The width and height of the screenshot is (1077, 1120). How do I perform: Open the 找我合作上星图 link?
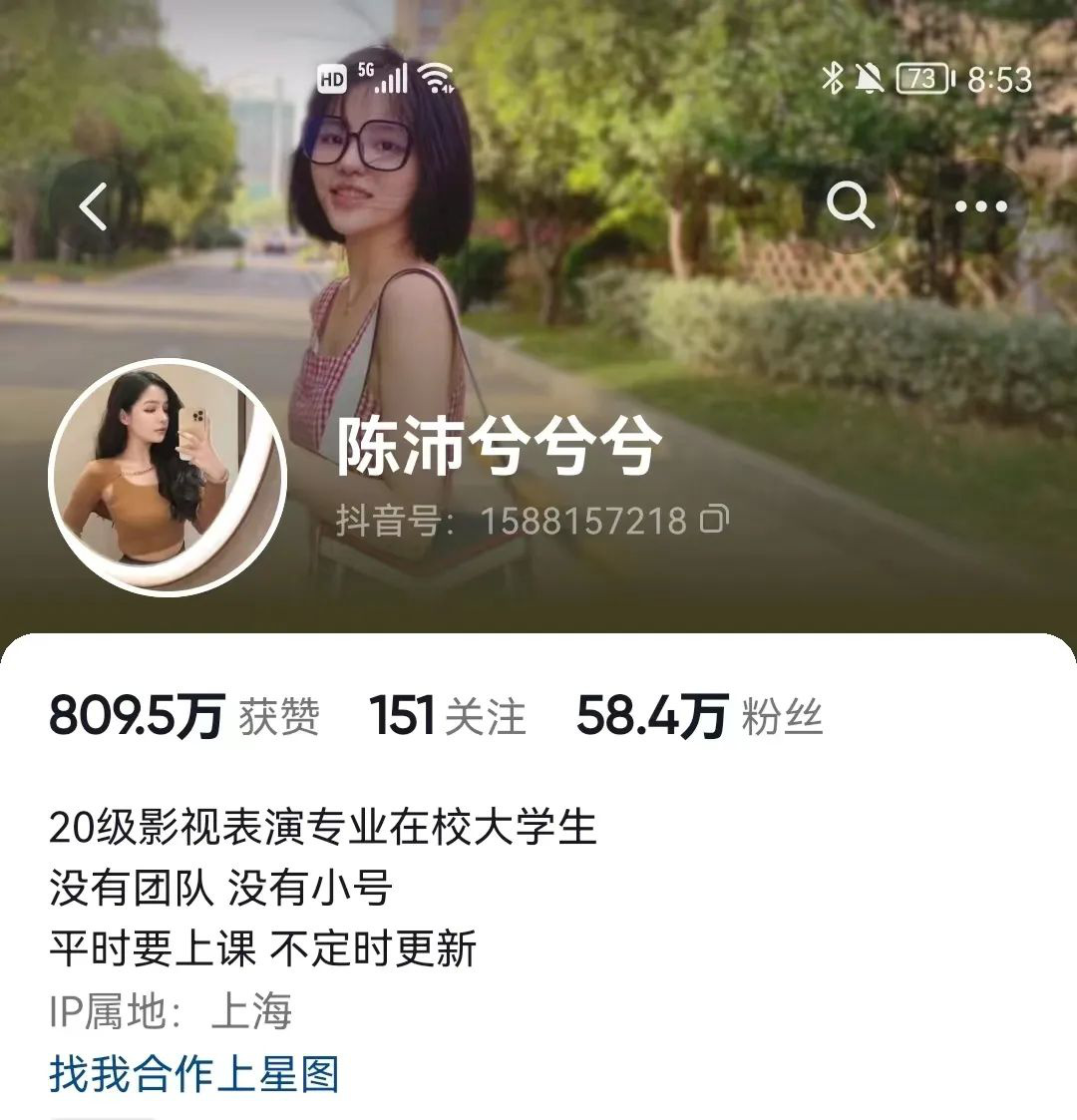[194, 1074]
